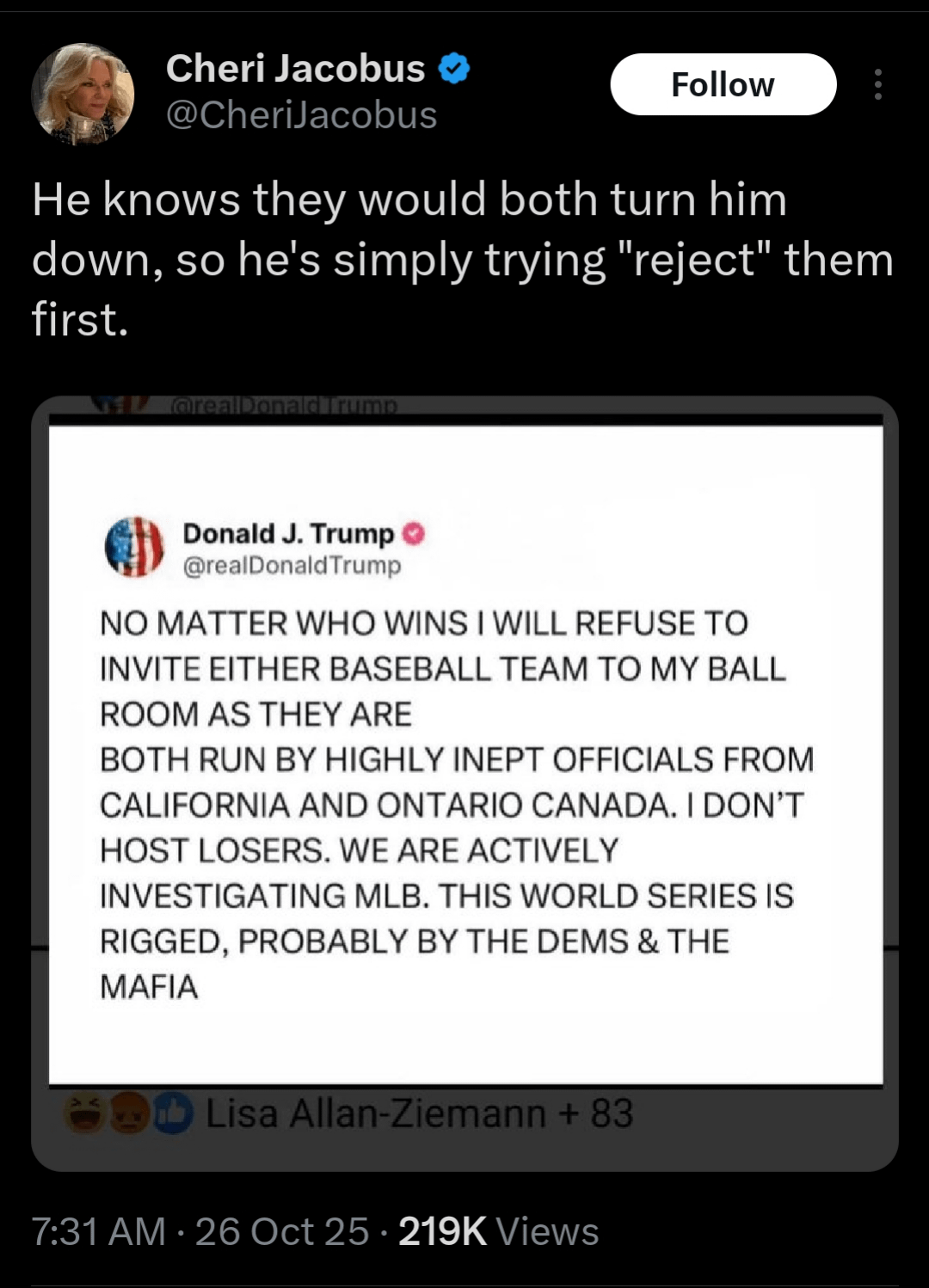Open Cheri Jacobus's profile picture
Viewport: 929px width, 1288px height.
pos(83,93)
